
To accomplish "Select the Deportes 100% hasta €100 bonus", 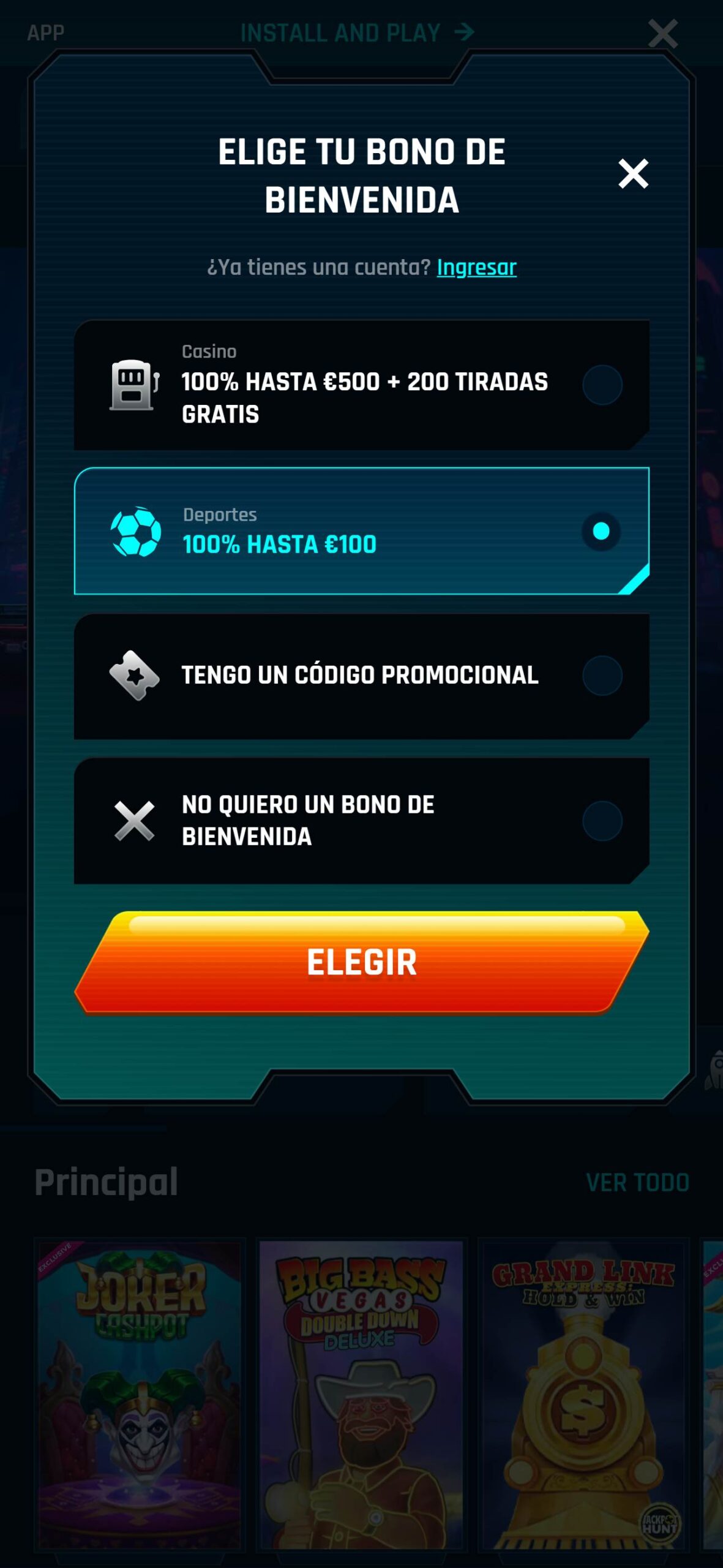I will click(361, 530).
